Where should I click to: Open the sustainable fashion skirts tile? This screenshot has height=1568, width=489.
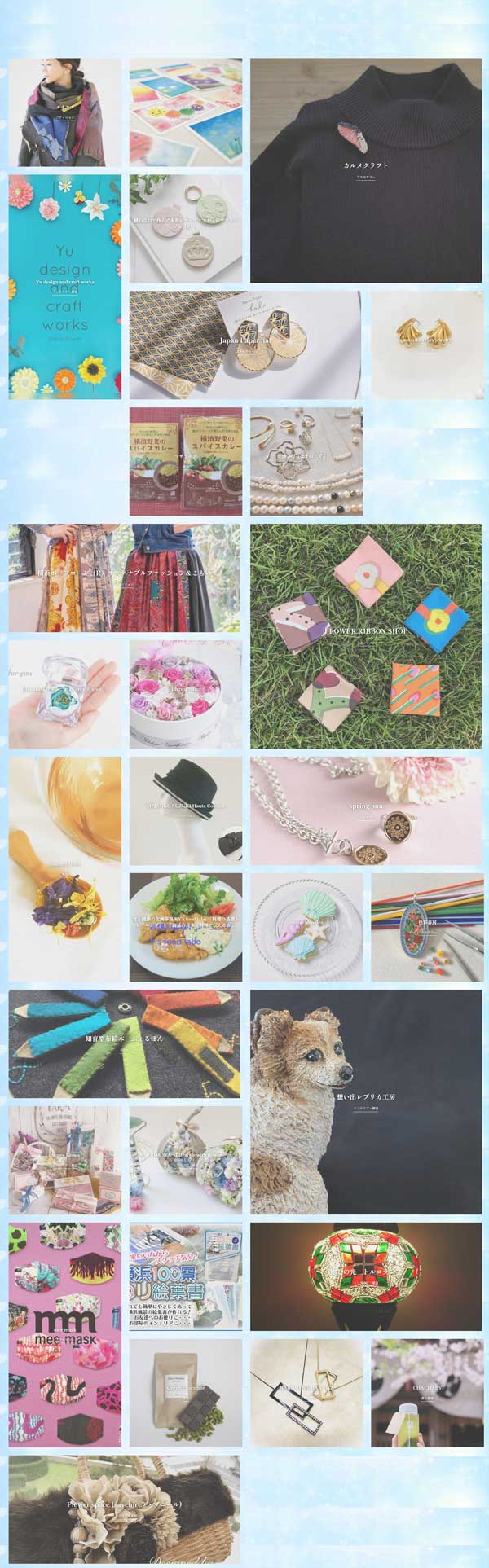pyautogui.click(x=125, y=578)
